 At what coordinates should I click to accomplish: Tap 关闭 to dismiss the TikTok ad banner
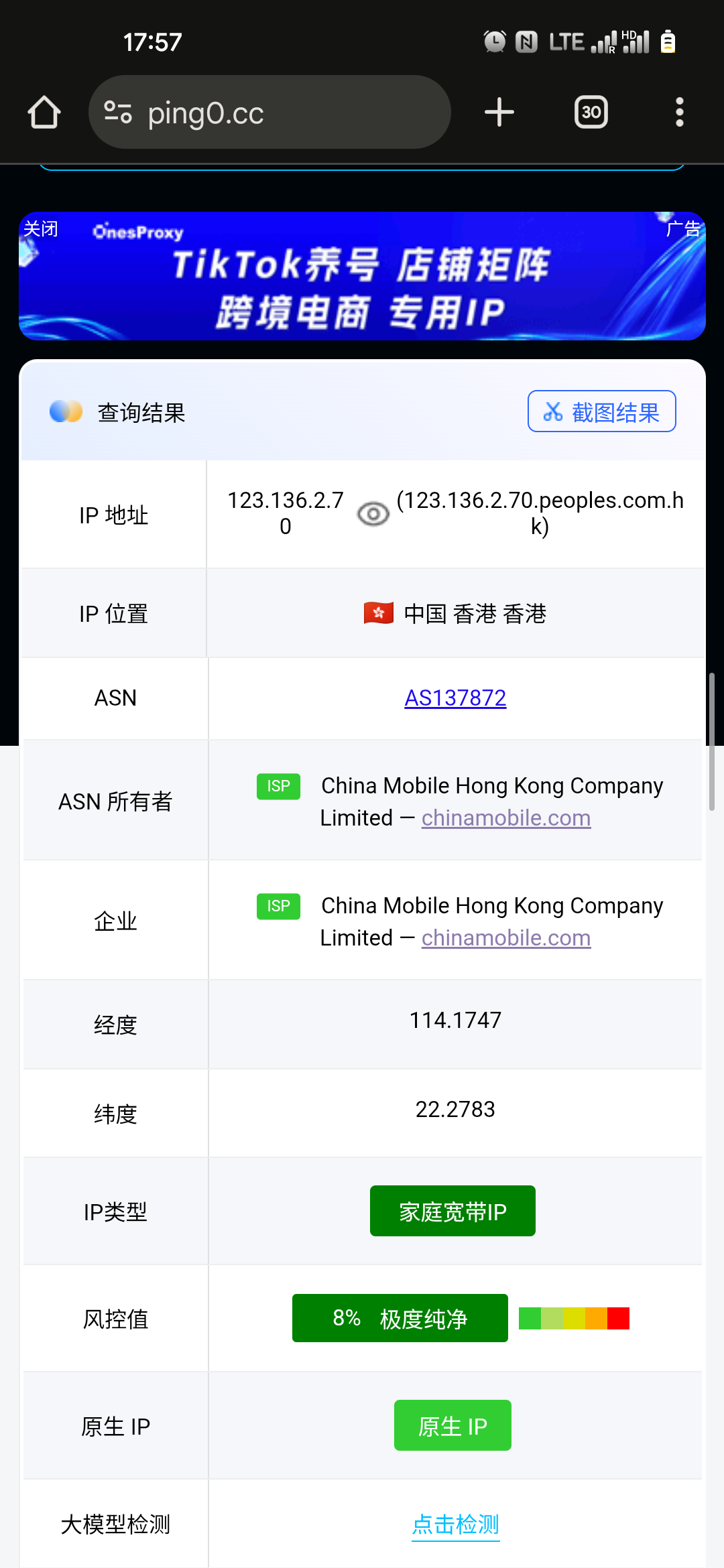pos(41,230)
